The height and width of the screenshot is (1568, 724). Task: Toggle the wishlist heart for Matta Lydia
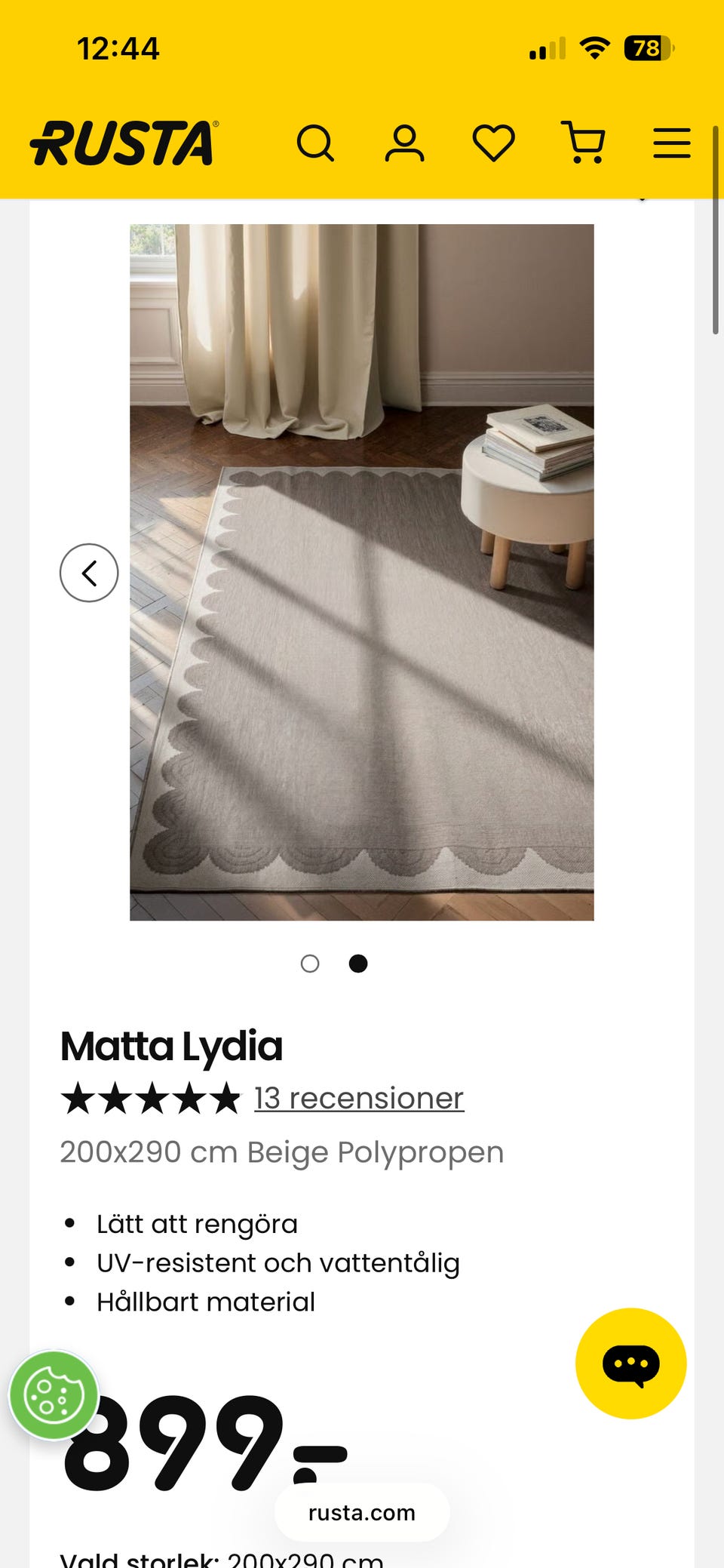click(641, 198)
